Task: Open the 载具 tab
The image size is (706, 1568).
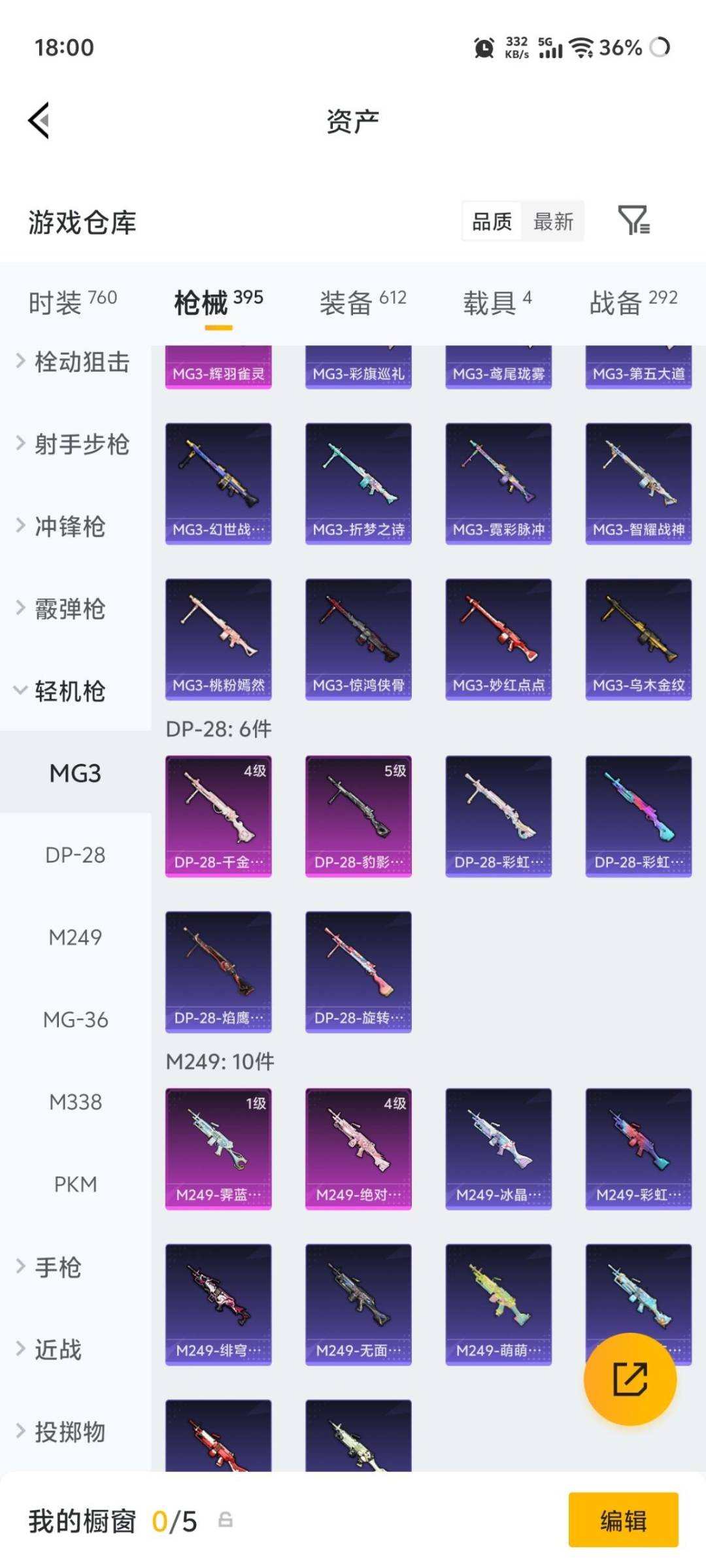Action: (497, 302)
